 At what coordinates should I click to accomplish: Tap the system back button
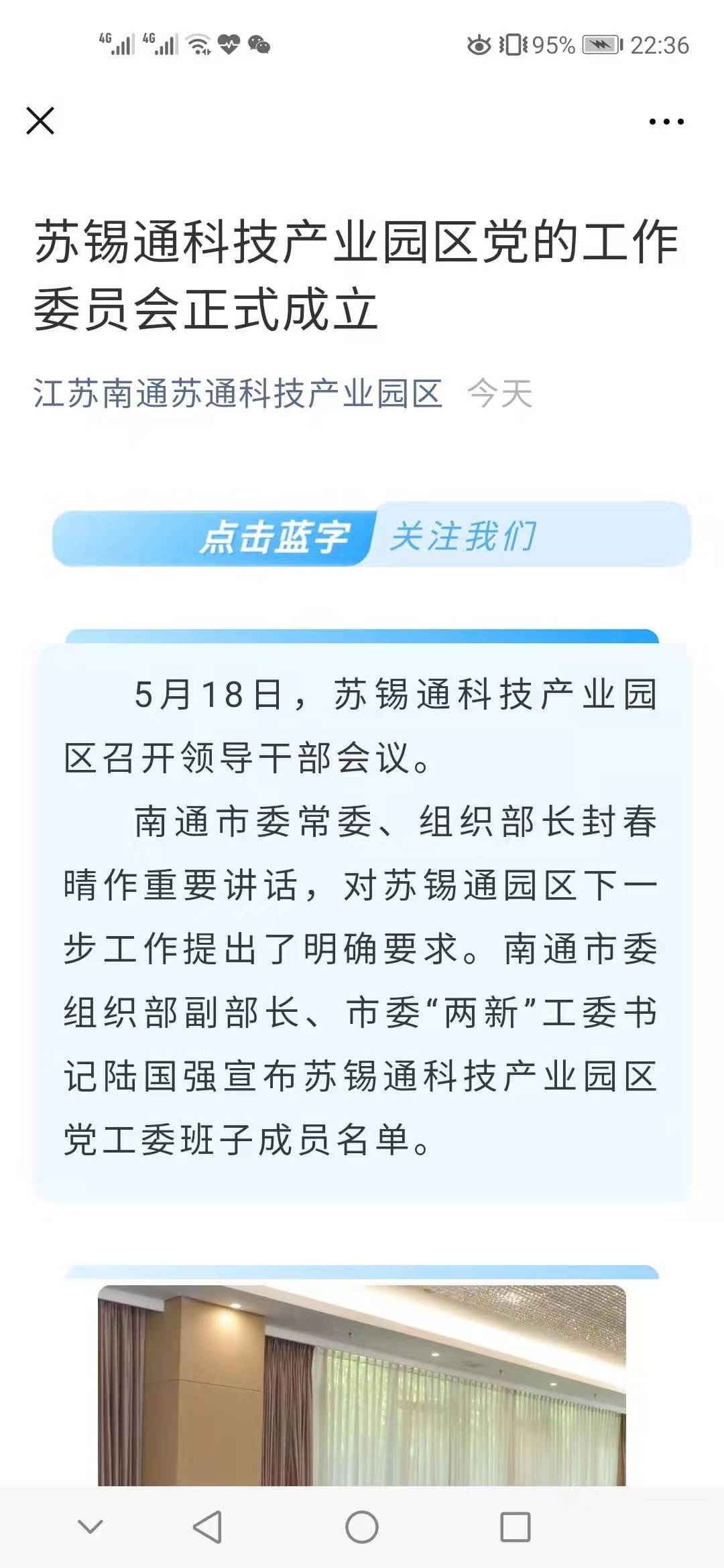(x=207, y=1527)
